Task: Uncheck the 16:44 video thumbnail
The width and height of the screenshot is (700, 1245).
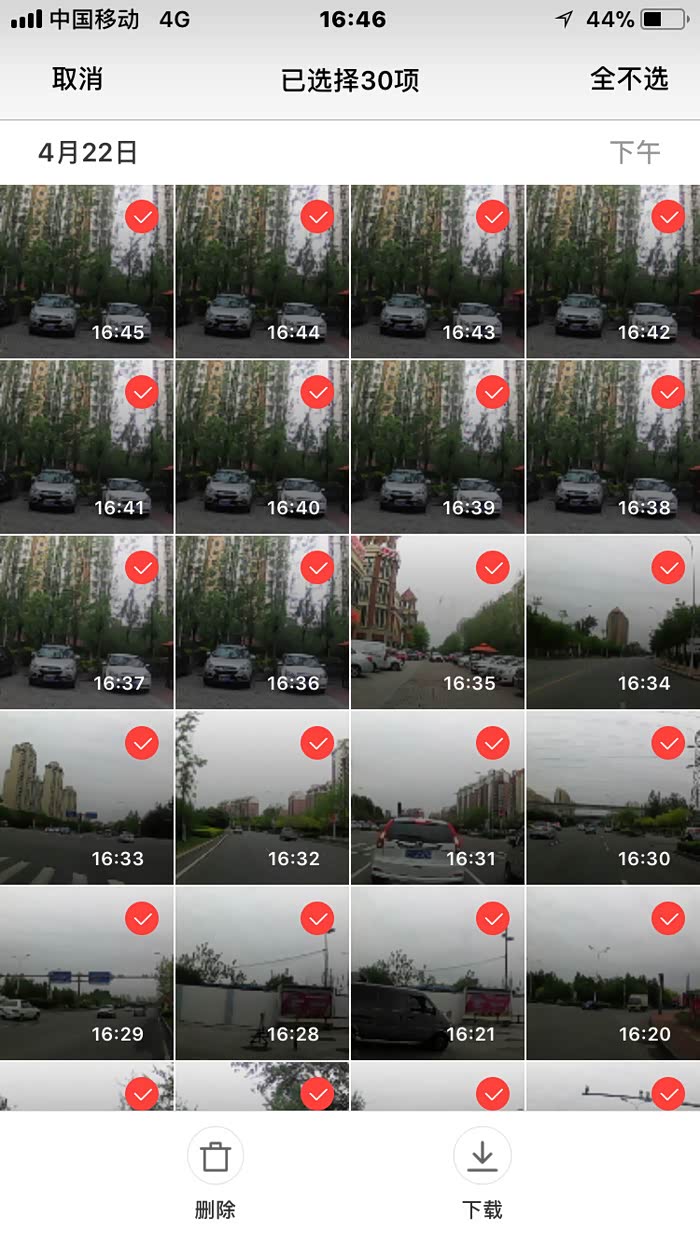Action: click(x=317, y=217)
